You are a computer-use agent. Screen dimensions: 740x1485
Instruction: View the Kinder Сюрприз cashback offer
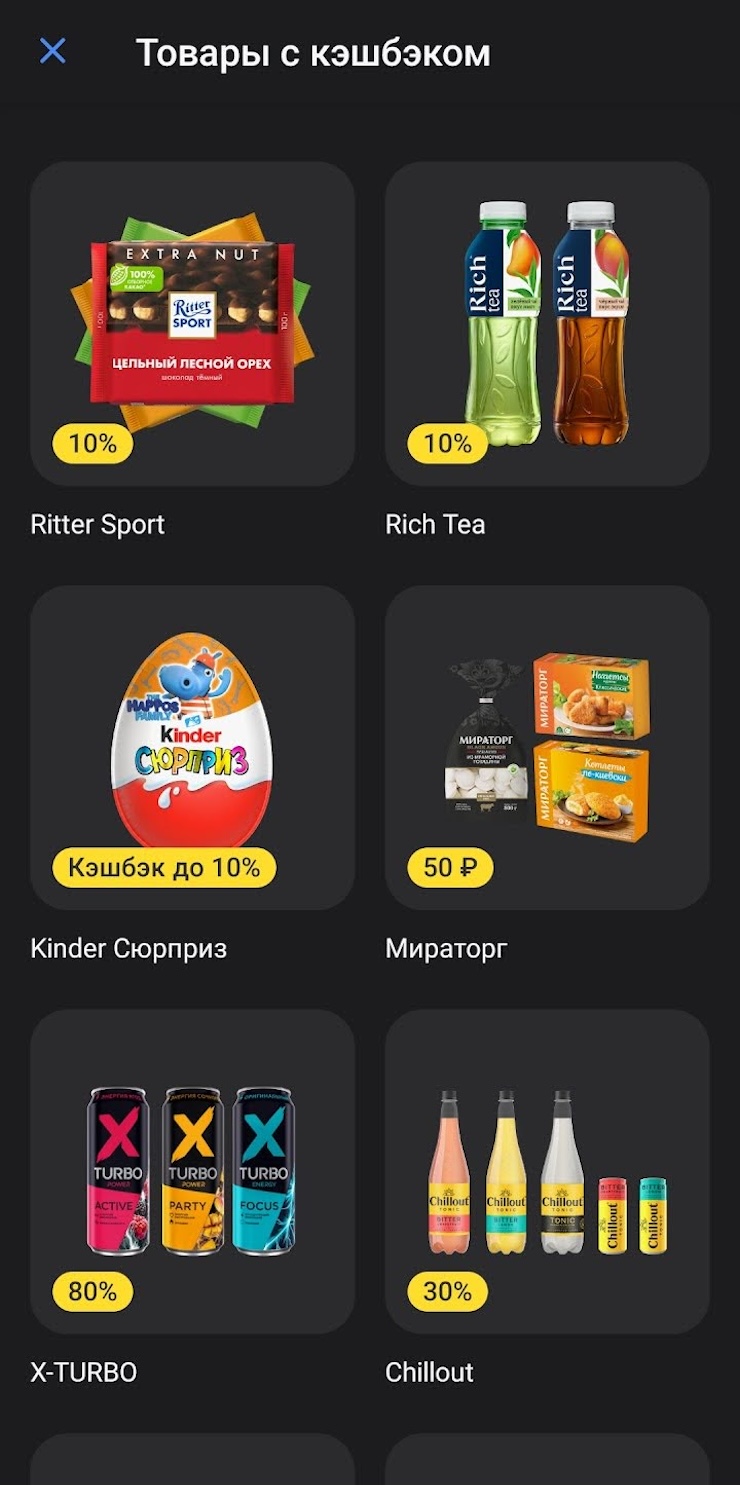(x=192, y=747)
